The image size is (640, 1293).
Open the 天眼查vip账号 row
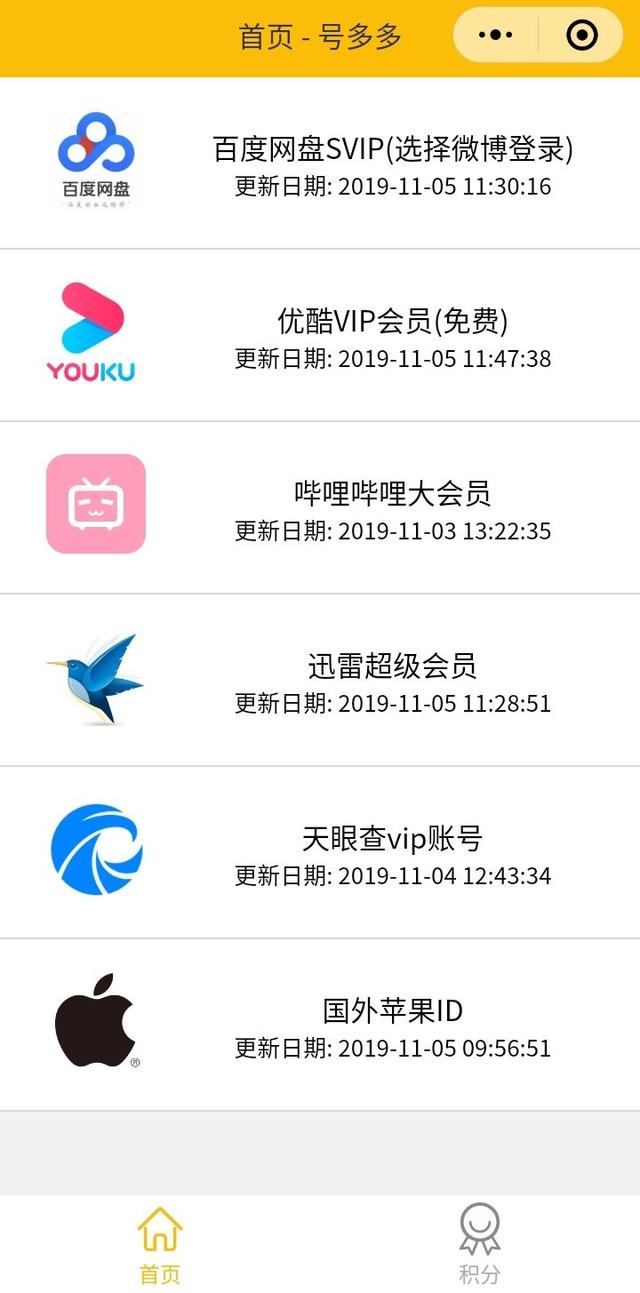320,853
